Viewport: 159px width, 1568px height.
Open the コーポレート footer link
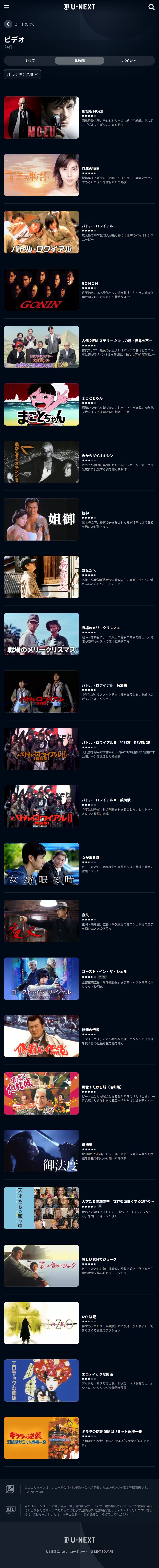[x=79, y=1551]
